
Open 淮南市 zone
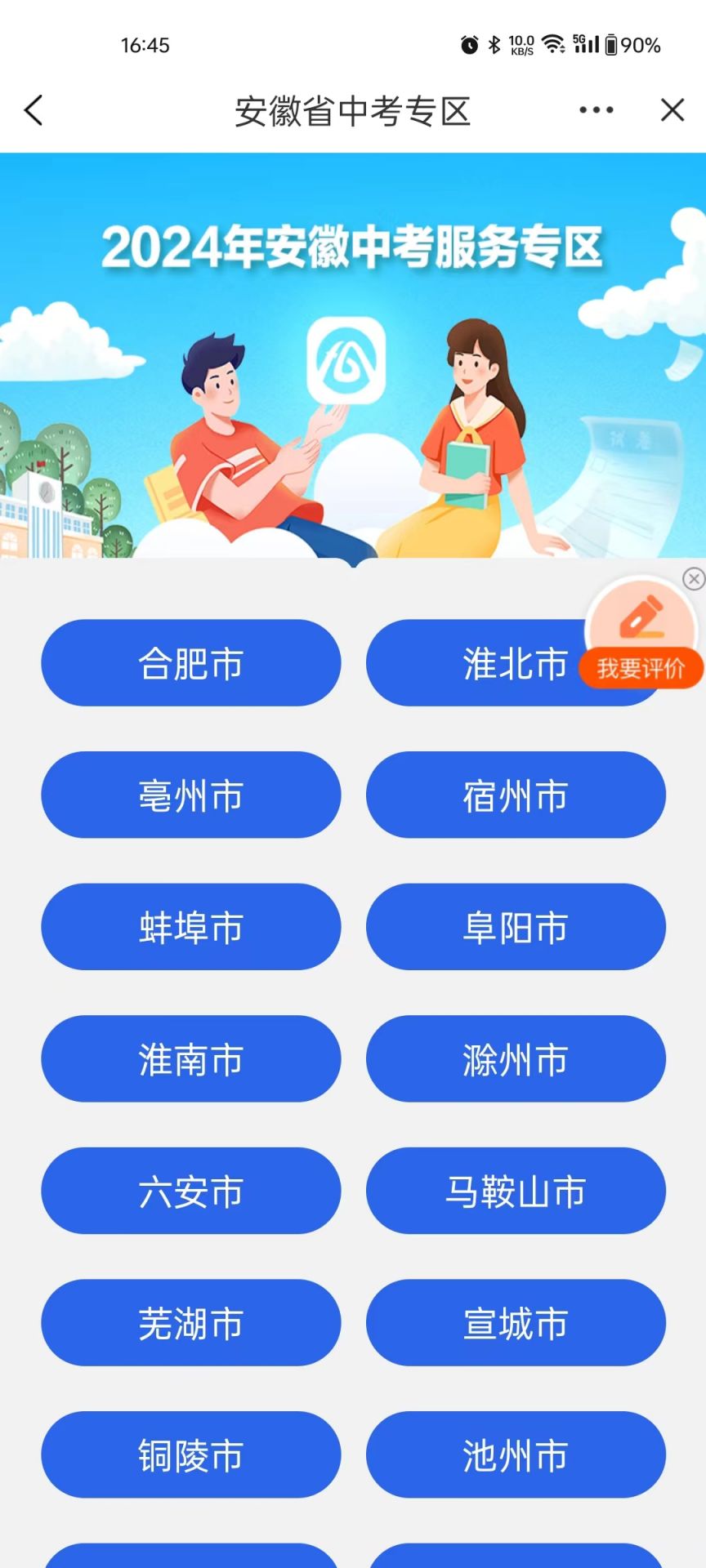(x=190, y=1059)
